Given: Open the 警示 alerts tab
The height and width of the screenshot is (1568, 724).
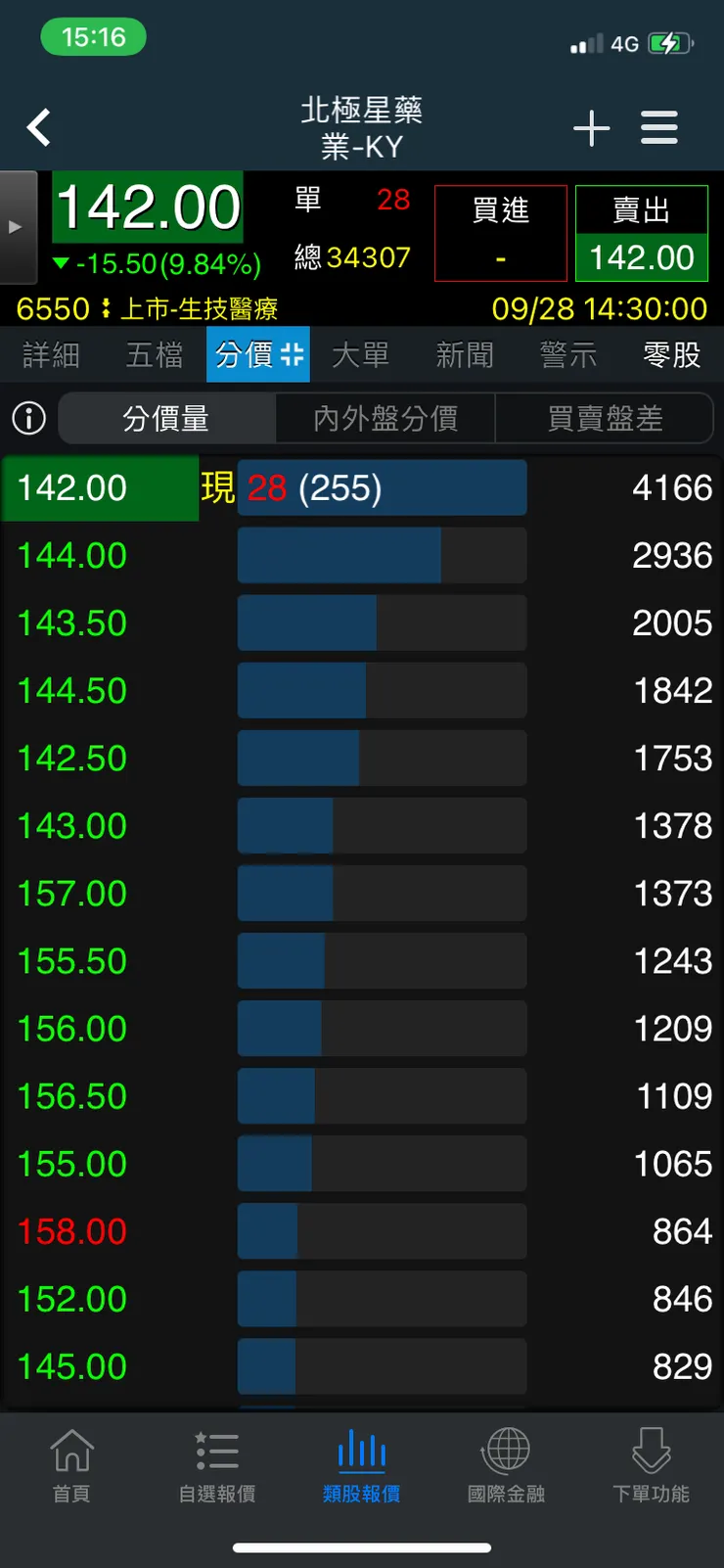Looking at the screenshot, I should (x=568, y=355).
